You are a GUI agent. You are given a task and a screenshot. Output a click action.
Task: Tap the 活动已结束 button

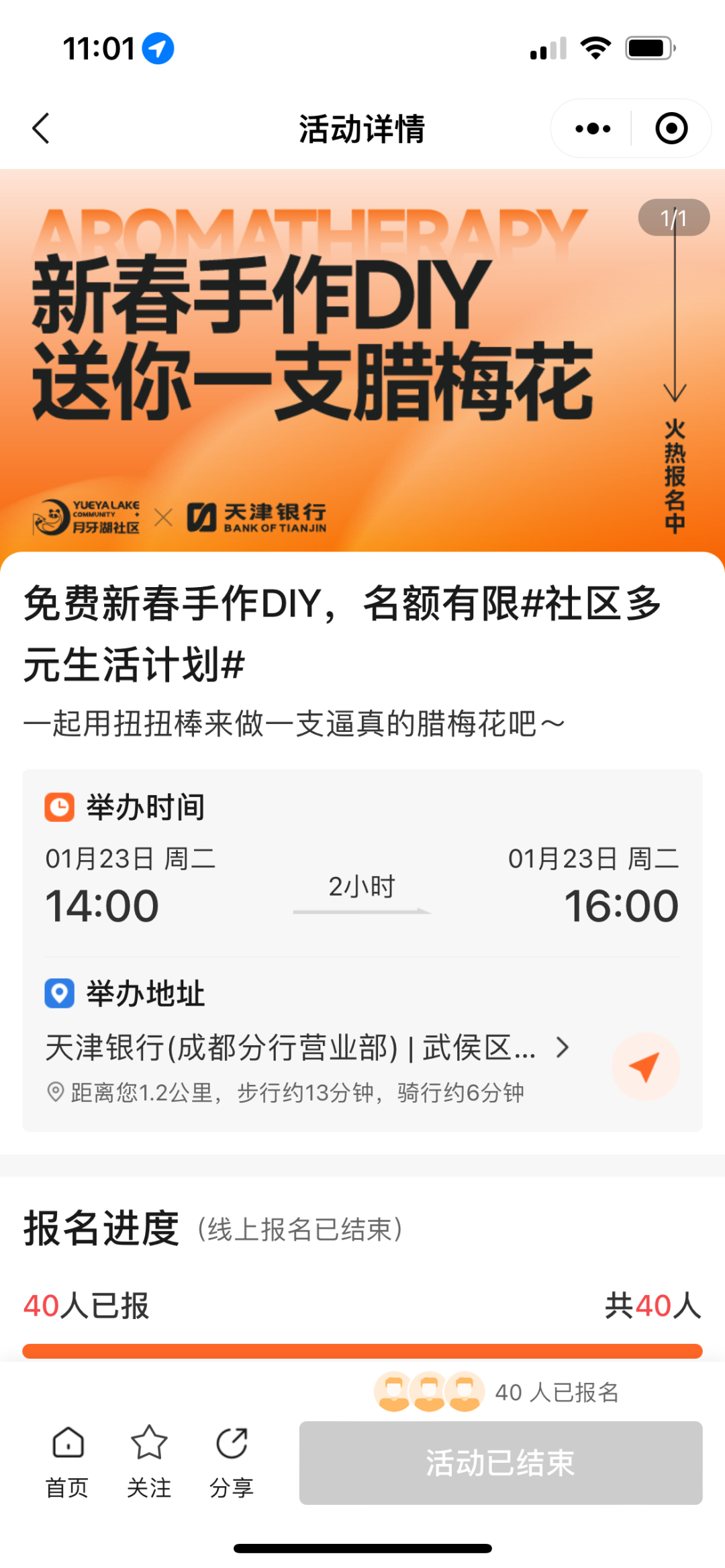coord(500,1463)
